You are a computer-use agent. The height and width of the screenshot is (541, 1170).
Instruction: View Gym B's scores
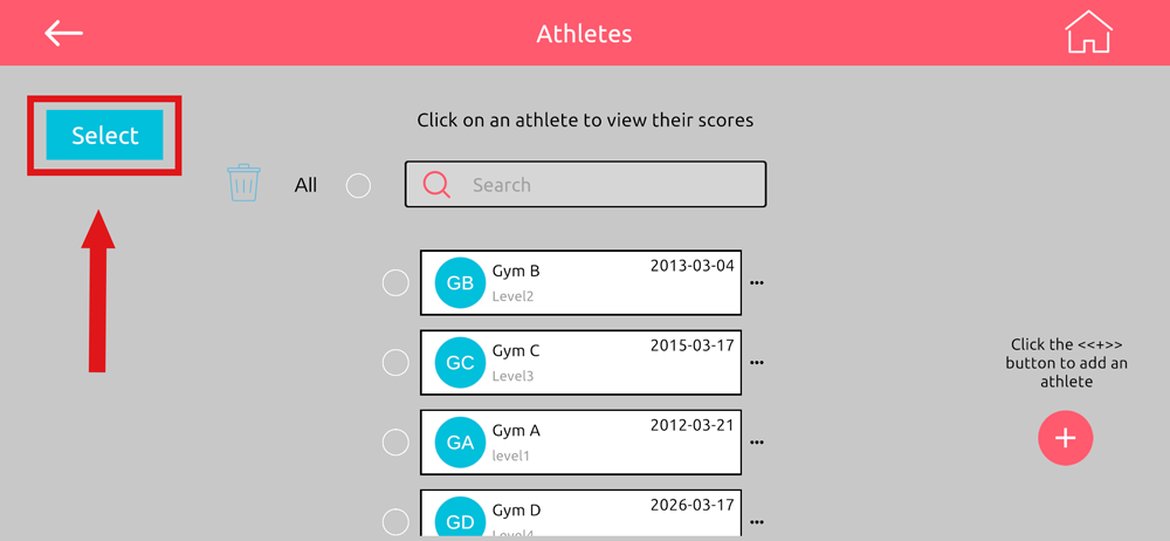[x=580, y=283]
